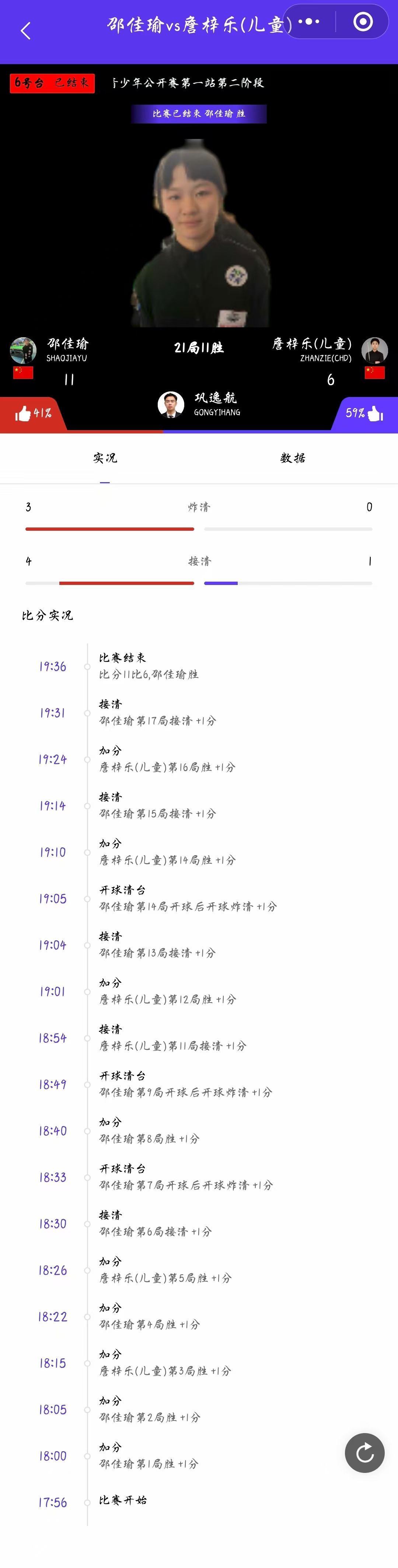Open 邵佳瑜's player avatar

23,351
